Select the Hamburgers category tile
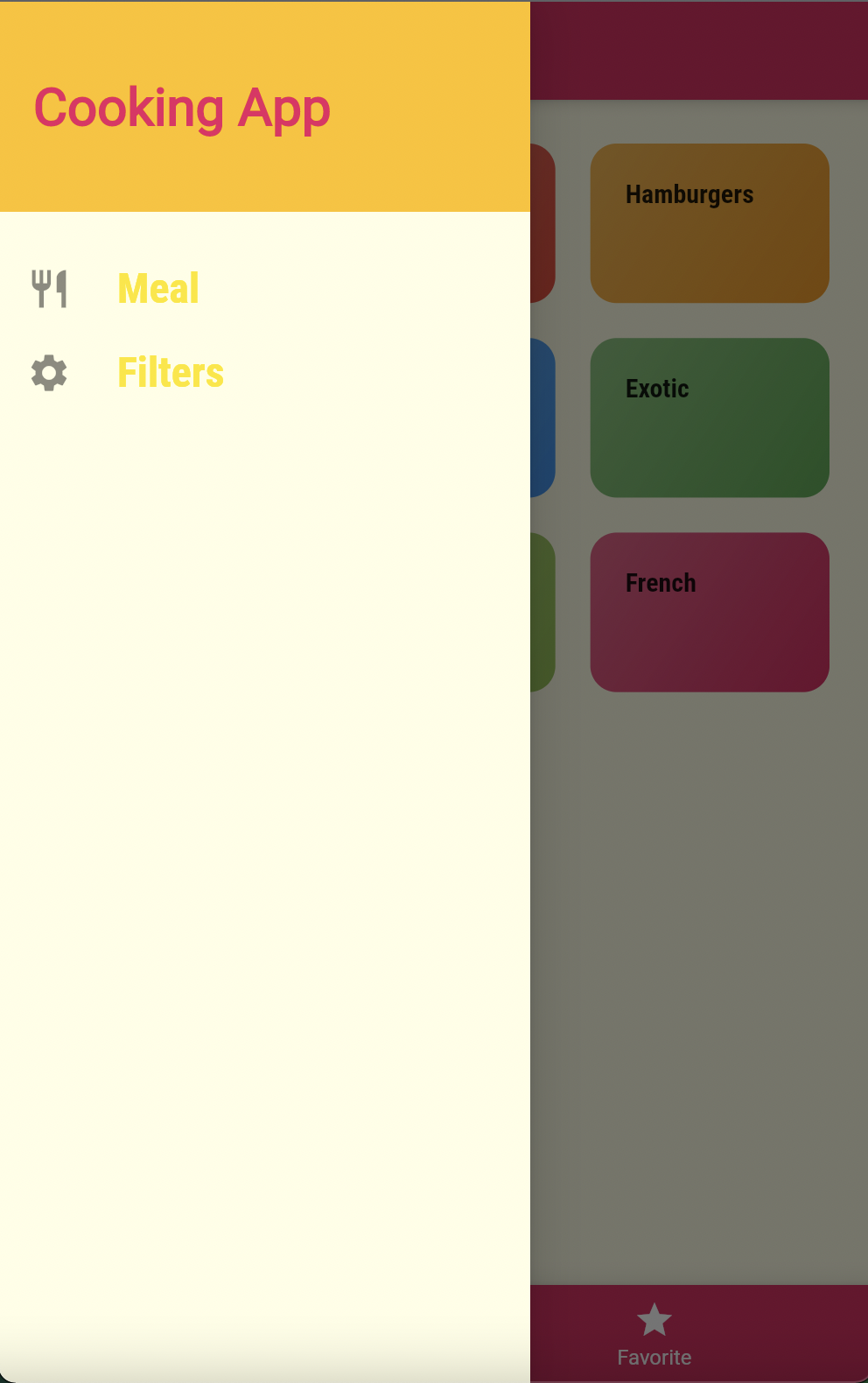 coord(710,224)
